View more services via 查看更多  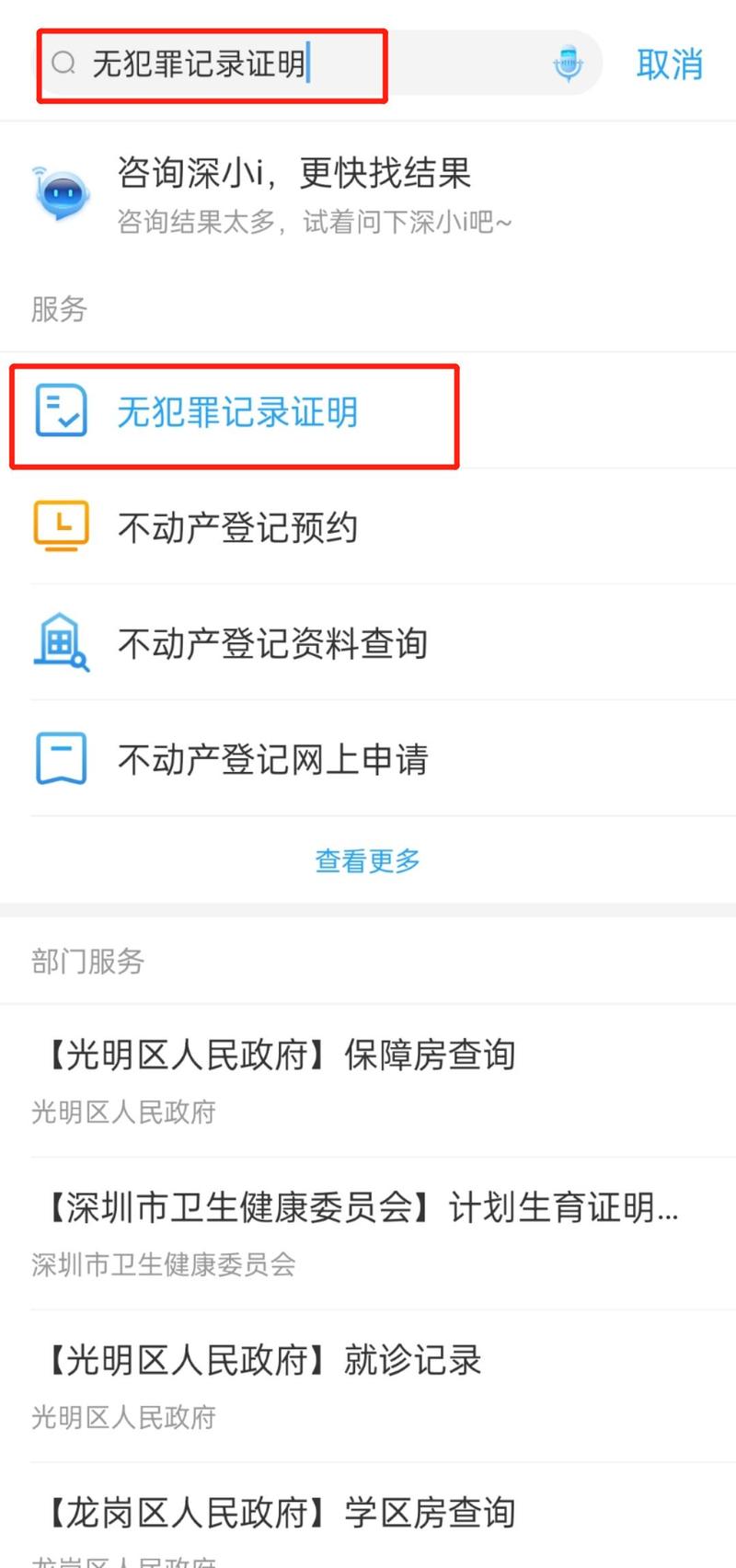[367, 861]
